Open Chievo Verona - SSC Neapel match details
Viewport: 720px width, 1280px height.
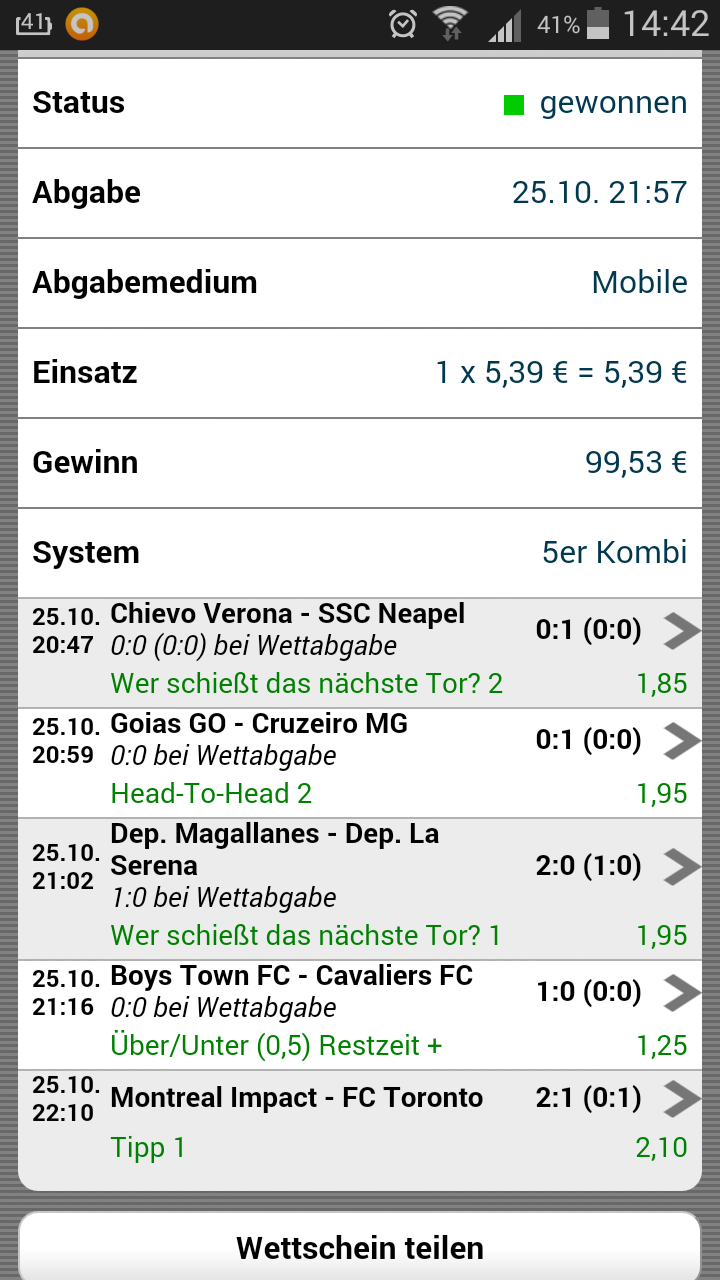360,650
